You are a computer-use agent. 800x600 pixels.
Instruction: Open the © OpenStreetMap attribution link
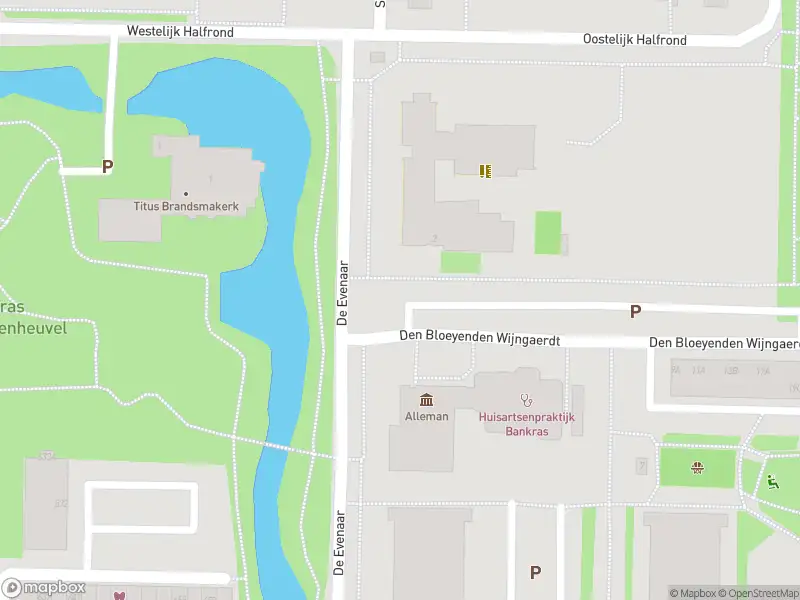tap(757, 593)
